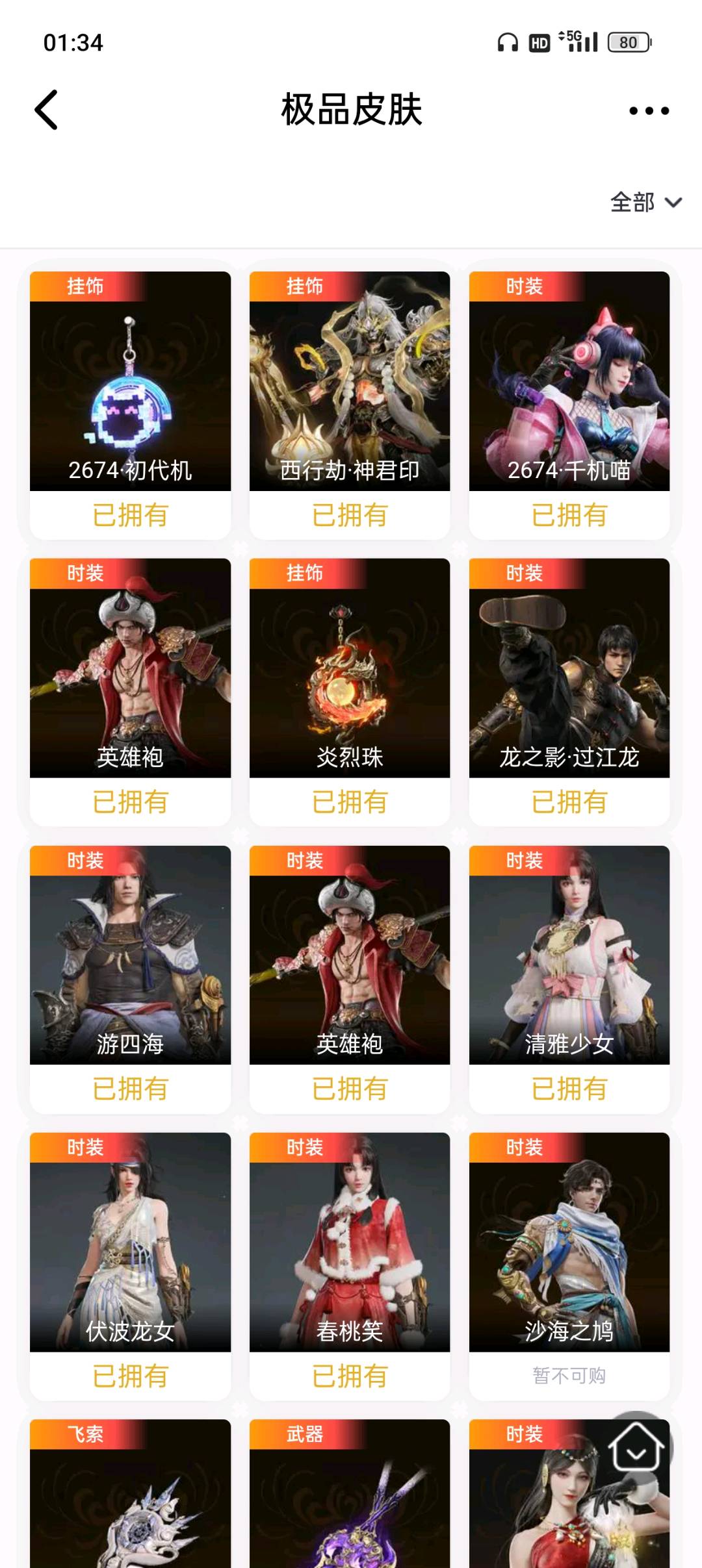
Task: Expand the 全部 filter dropdown
Action: coord(645,203)
